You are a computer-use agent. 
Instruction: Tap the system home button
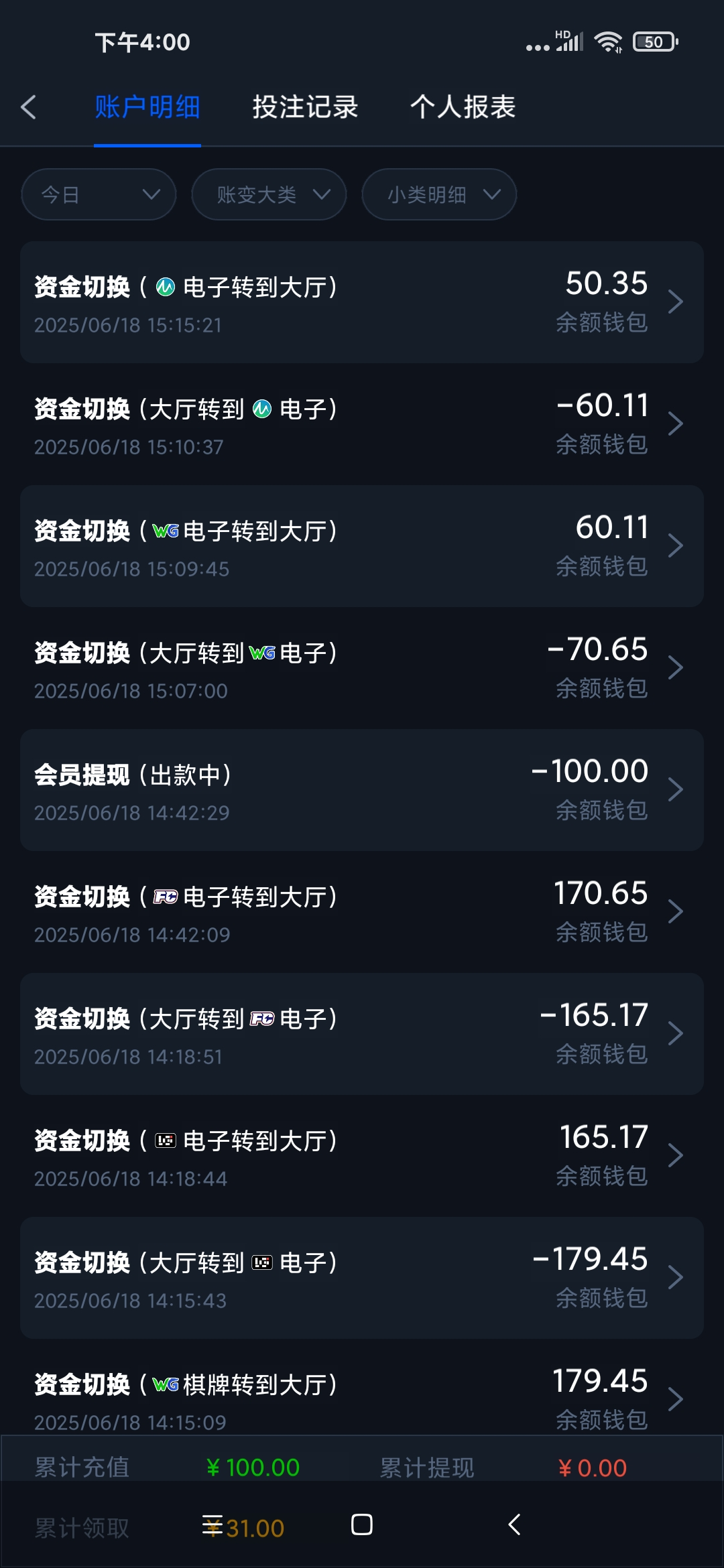[362, 1525]
